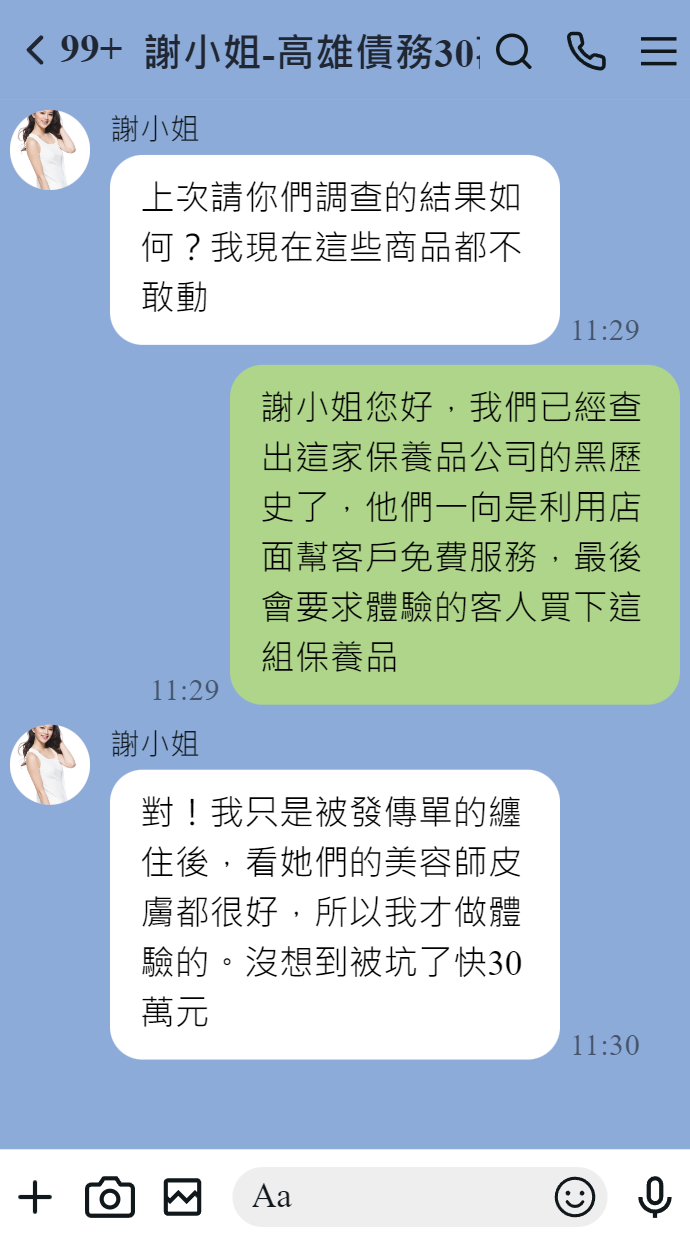
Task: View 謝小姐's profile picture from first message
Action: click(x=50, y=150)
